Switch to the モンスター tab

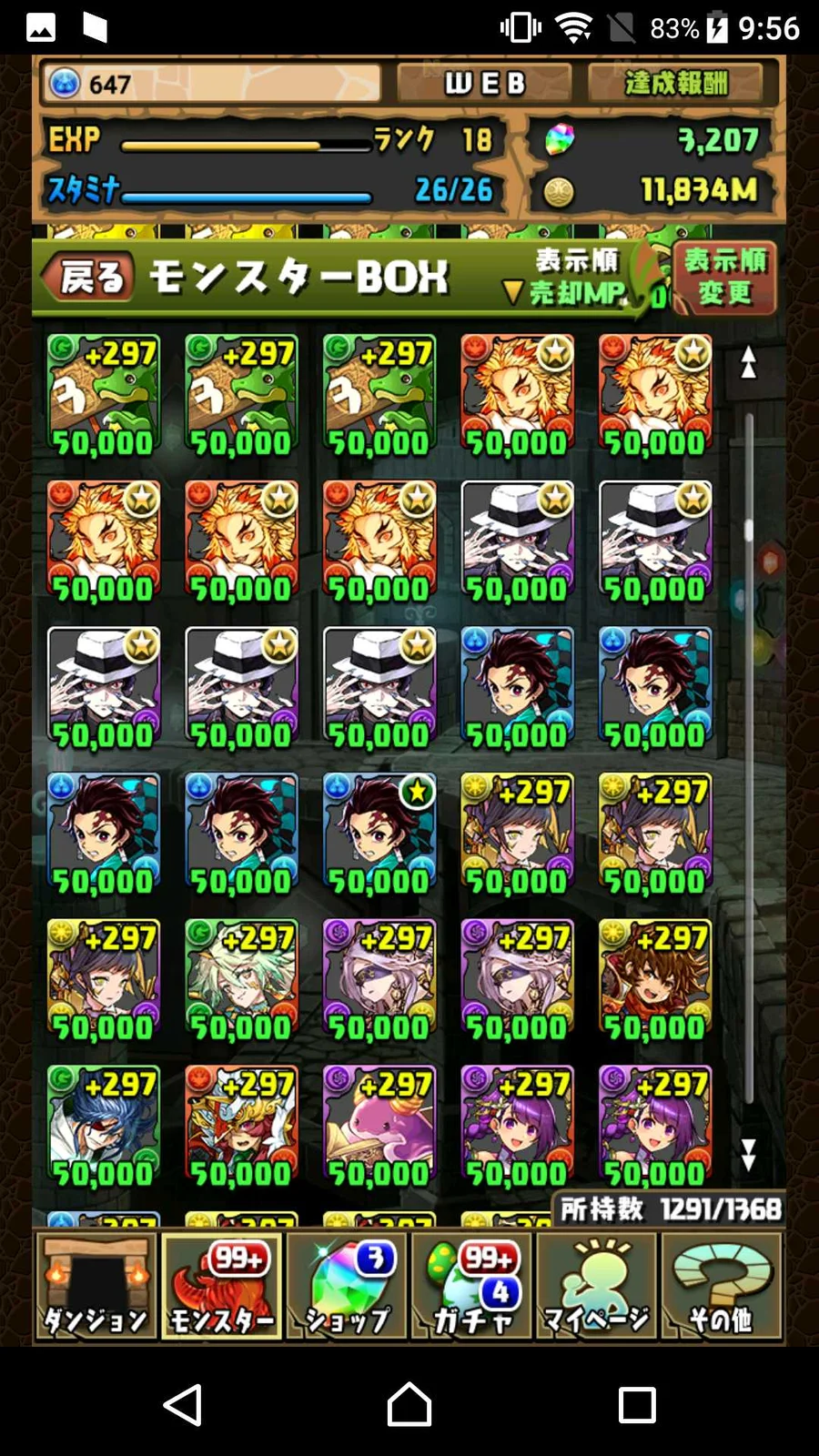221,1287
